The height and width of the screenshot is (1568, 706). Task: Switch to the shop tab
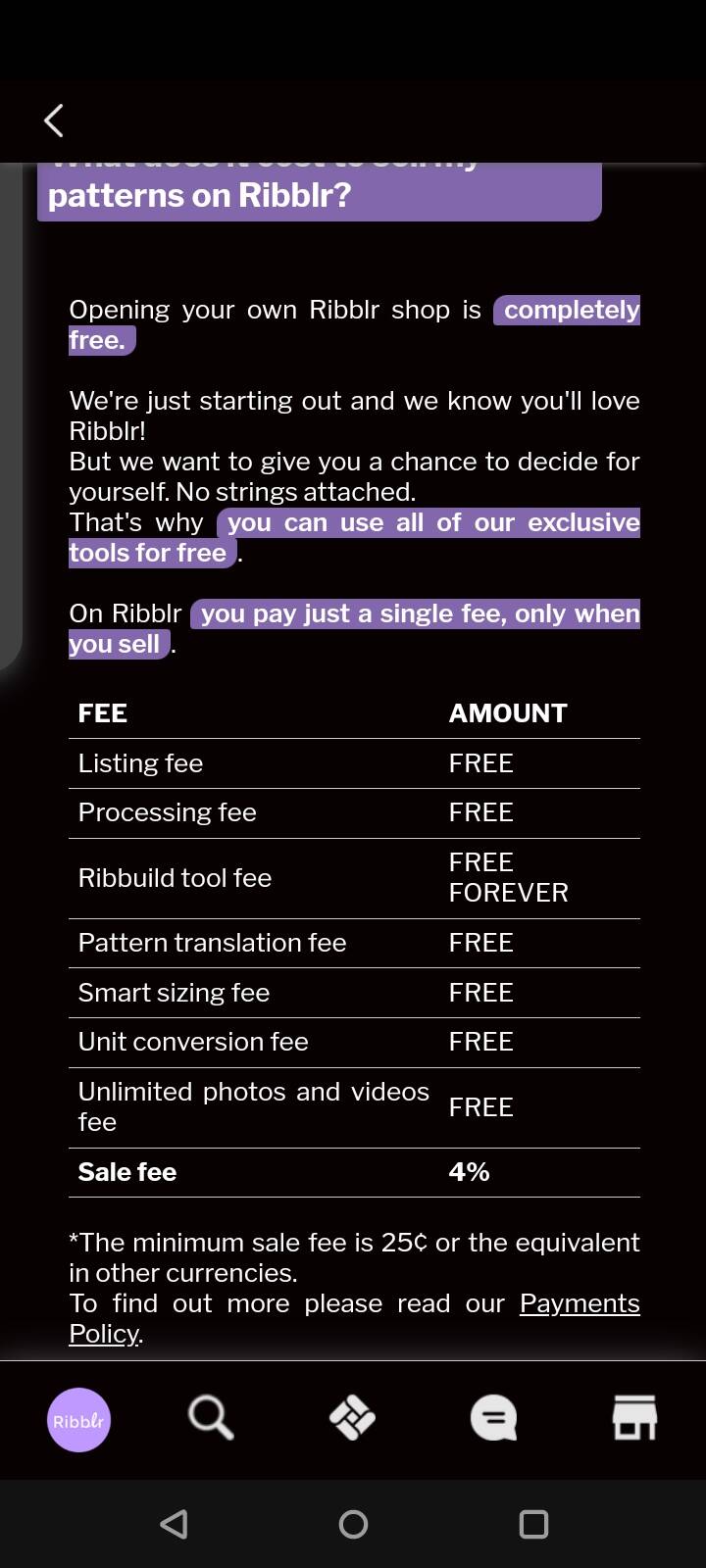(x=634, y=1418)
